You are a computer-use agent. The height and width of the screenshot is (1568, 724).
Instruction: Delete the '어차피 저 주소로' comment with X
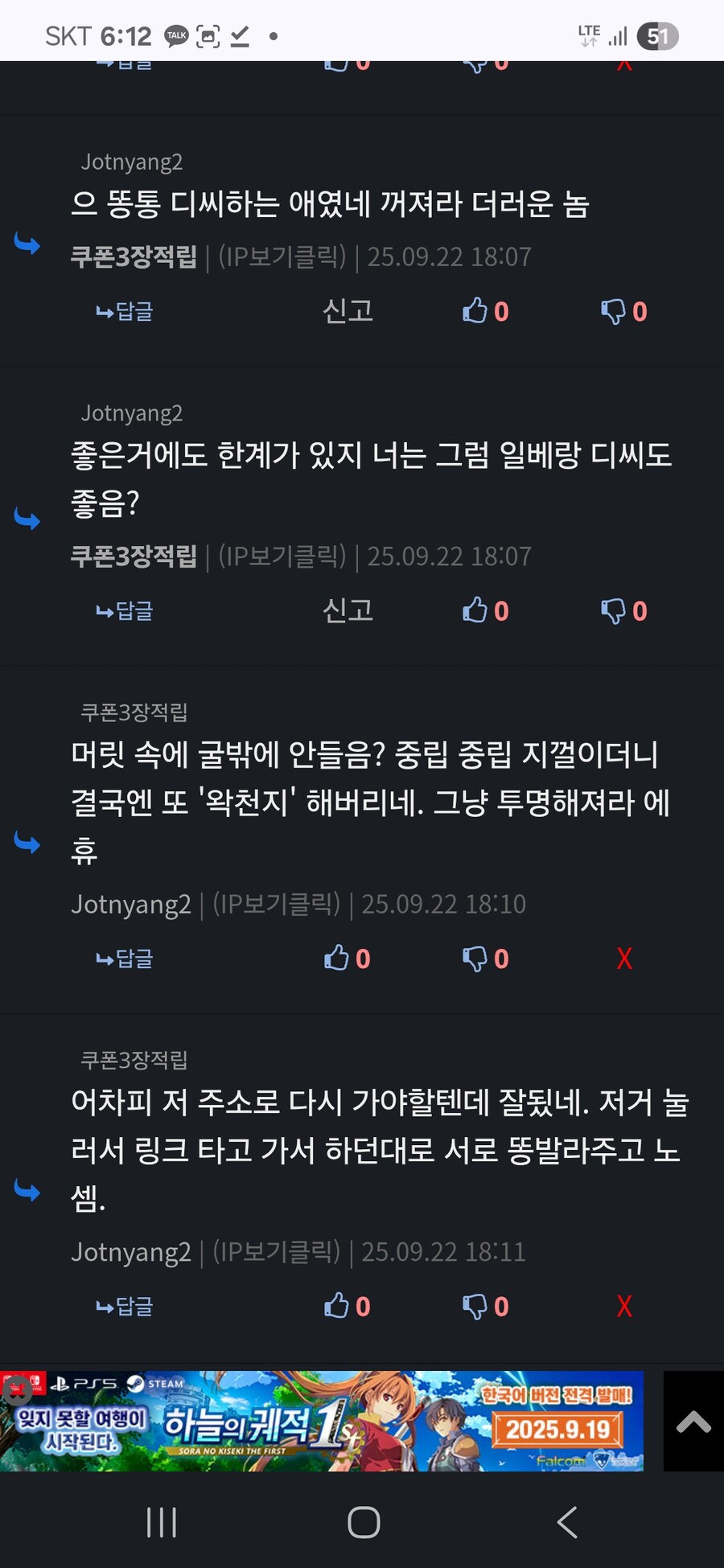[624, 1306]
